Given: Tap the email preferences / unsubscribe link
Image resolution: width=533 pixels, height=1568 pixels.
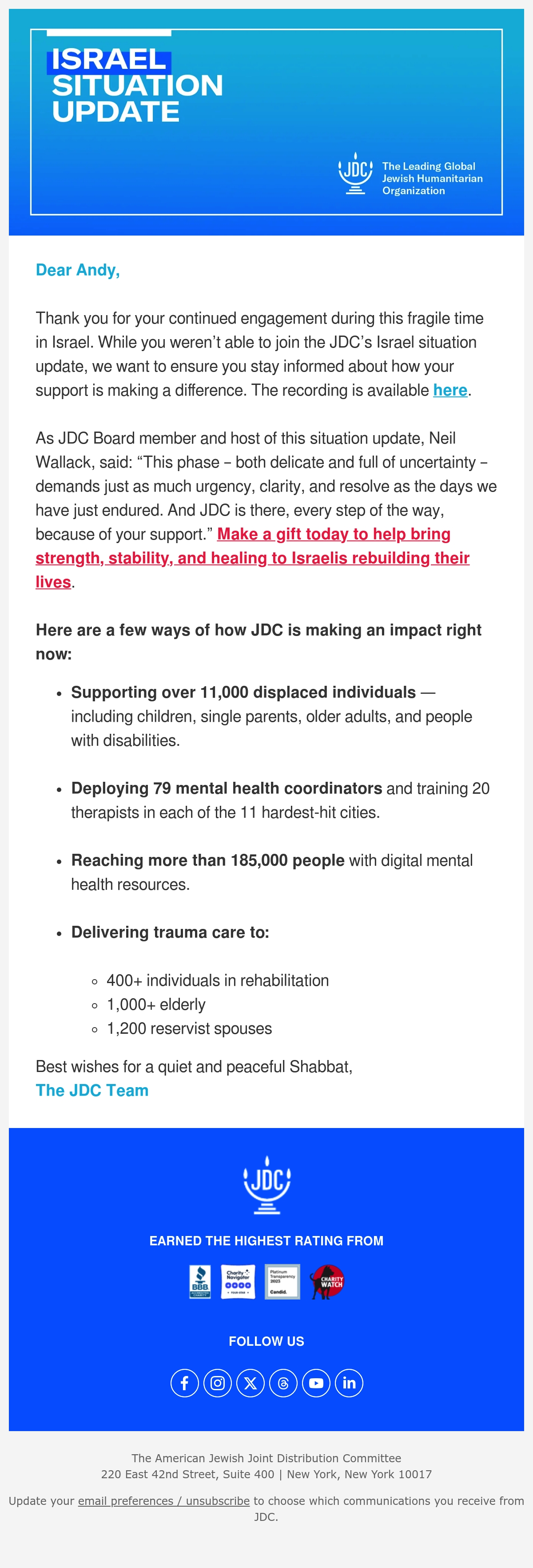Looking at the screenshot, I should (163, 1501).
